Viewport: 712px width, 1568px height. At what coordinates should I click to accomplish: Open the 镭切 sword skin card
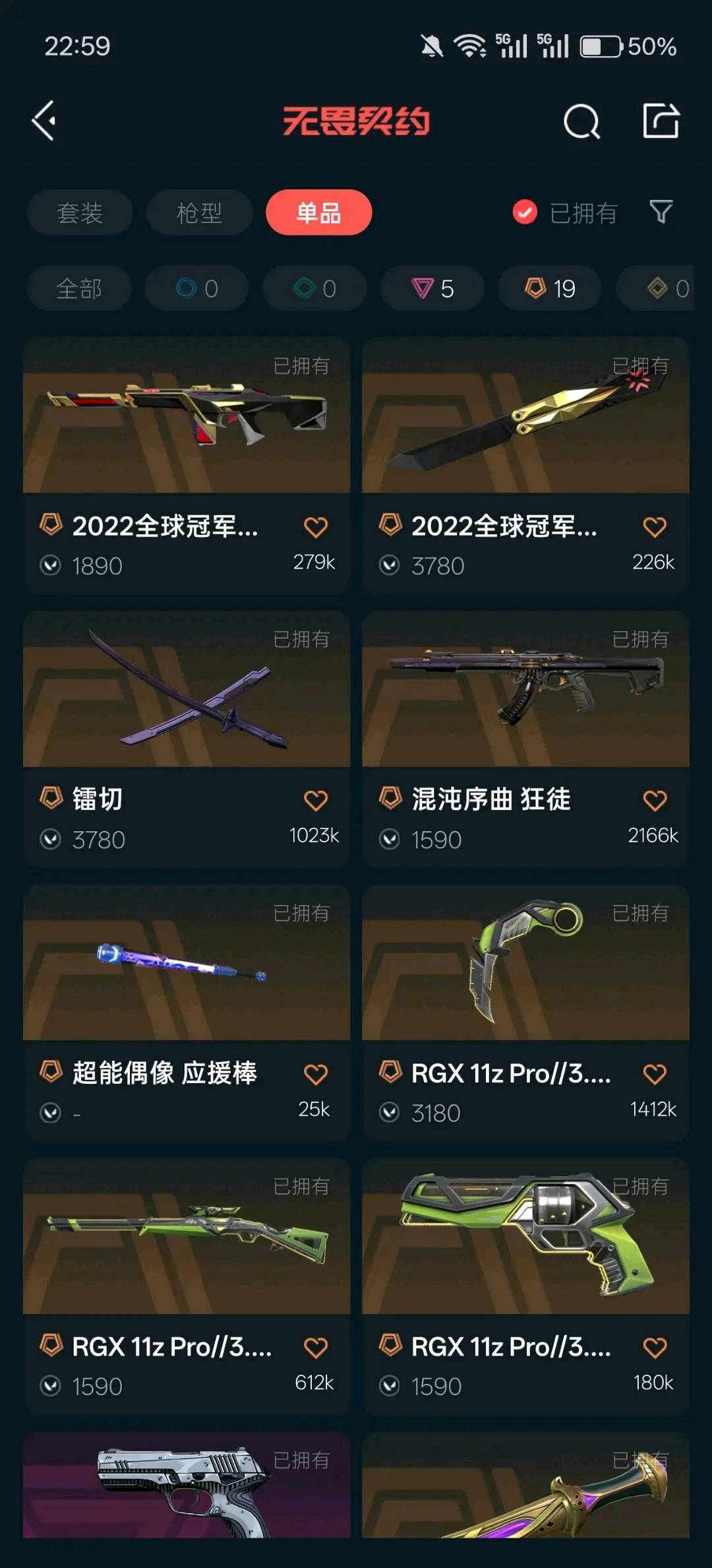click(x=187, y=739)
